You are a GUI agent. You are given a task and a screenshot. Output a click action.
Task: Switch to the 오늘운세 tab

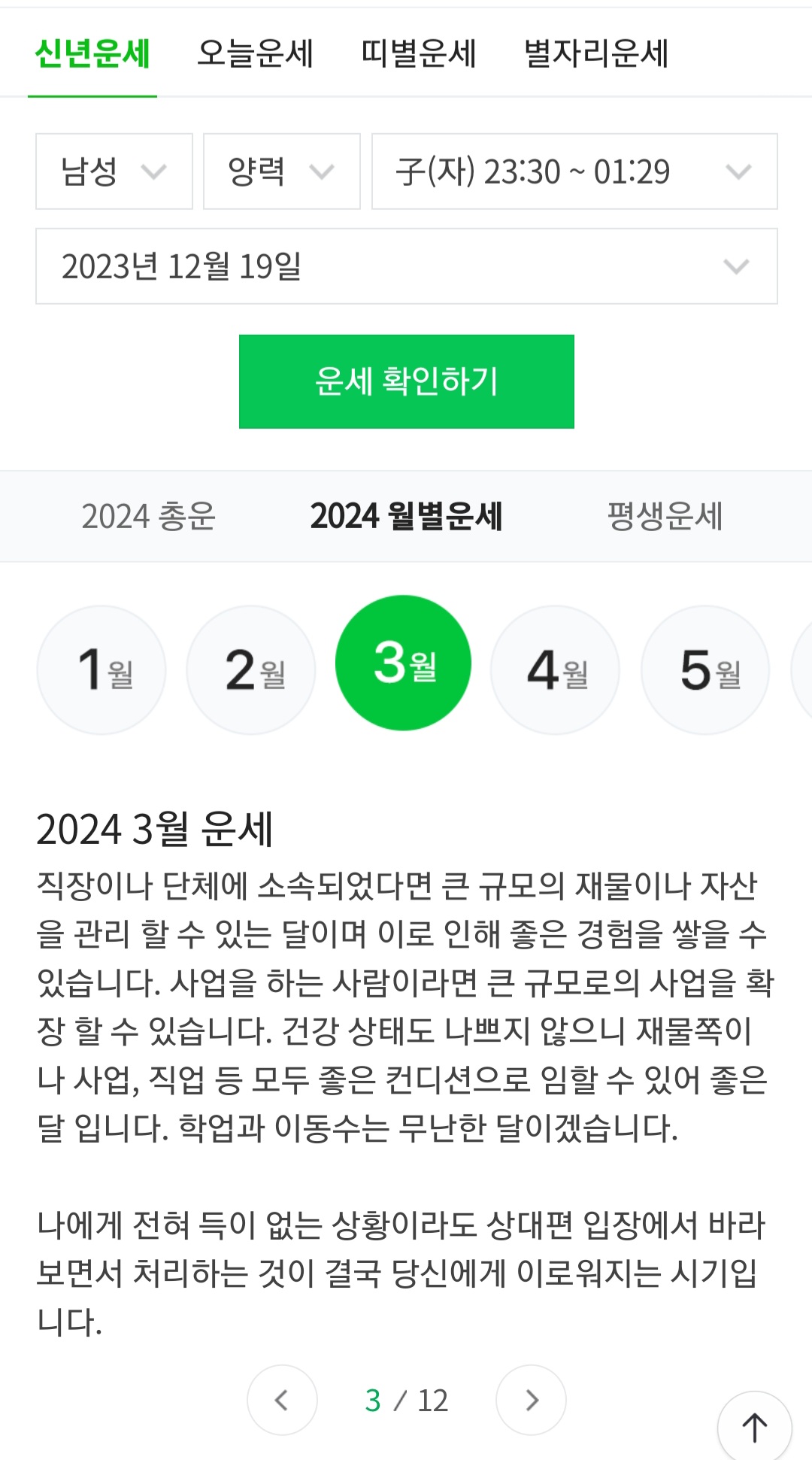click(x=256, y=53)
